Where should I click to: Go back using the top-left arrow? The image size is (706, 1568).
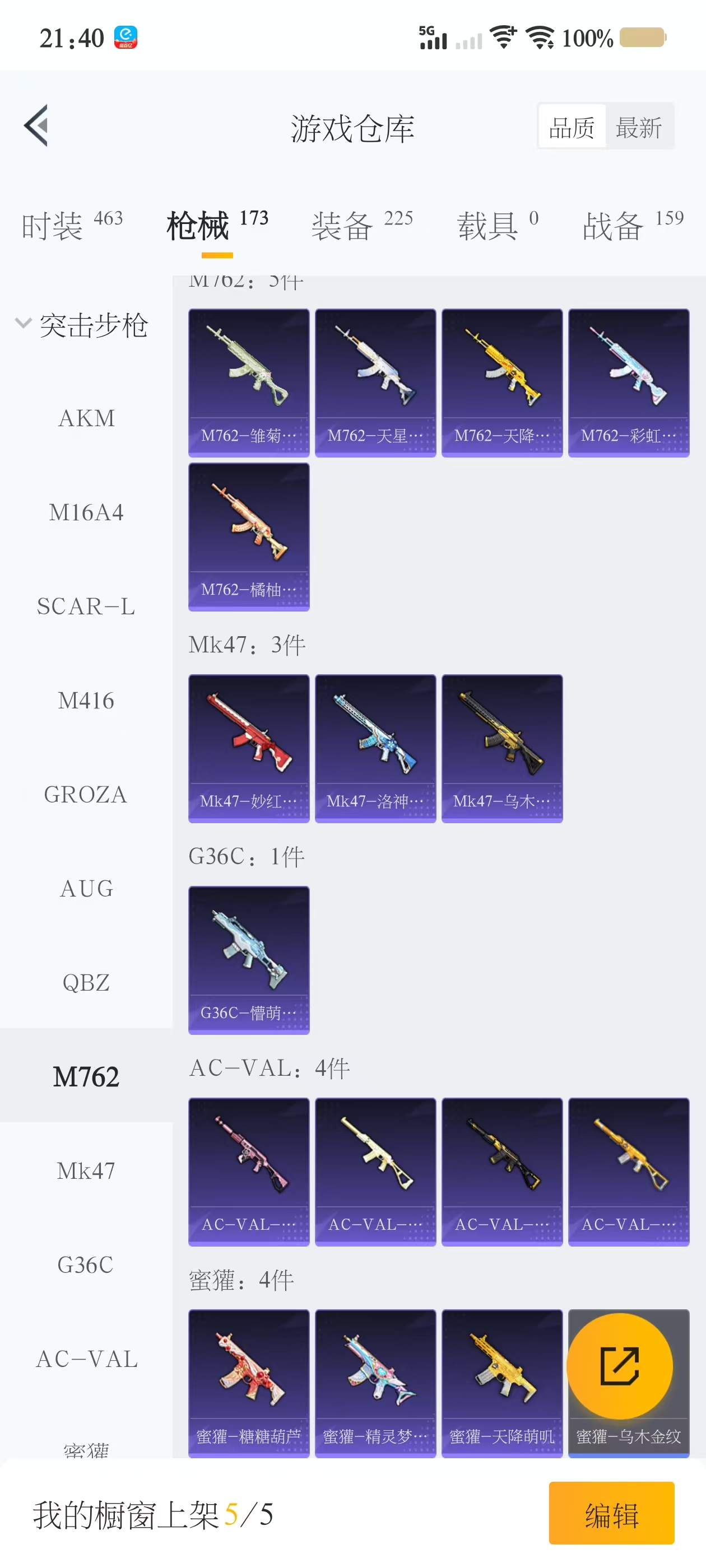click(36, 126)
